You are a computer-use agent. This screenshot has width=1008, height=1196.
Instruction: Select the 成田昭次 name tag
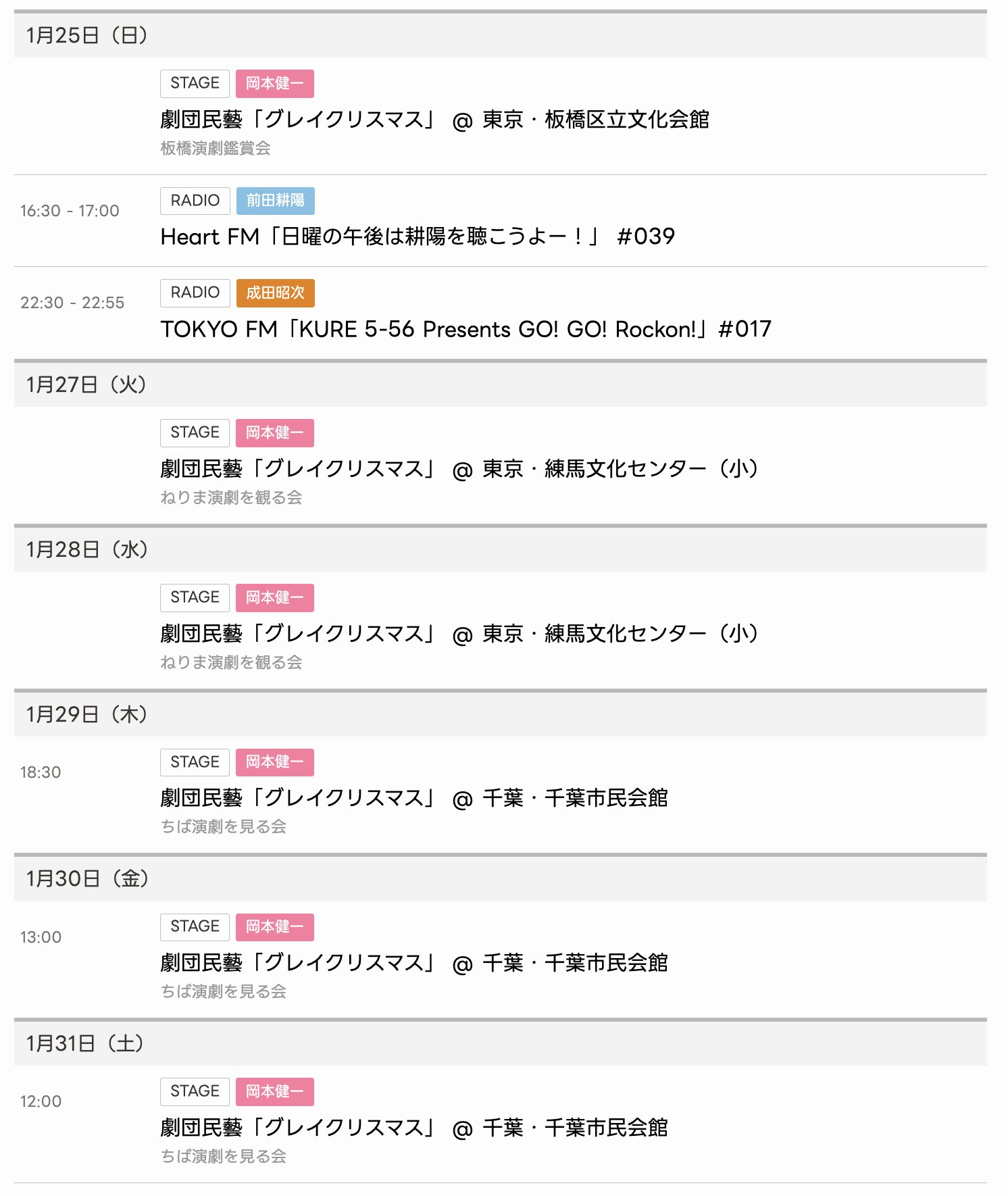pos(275,293)
